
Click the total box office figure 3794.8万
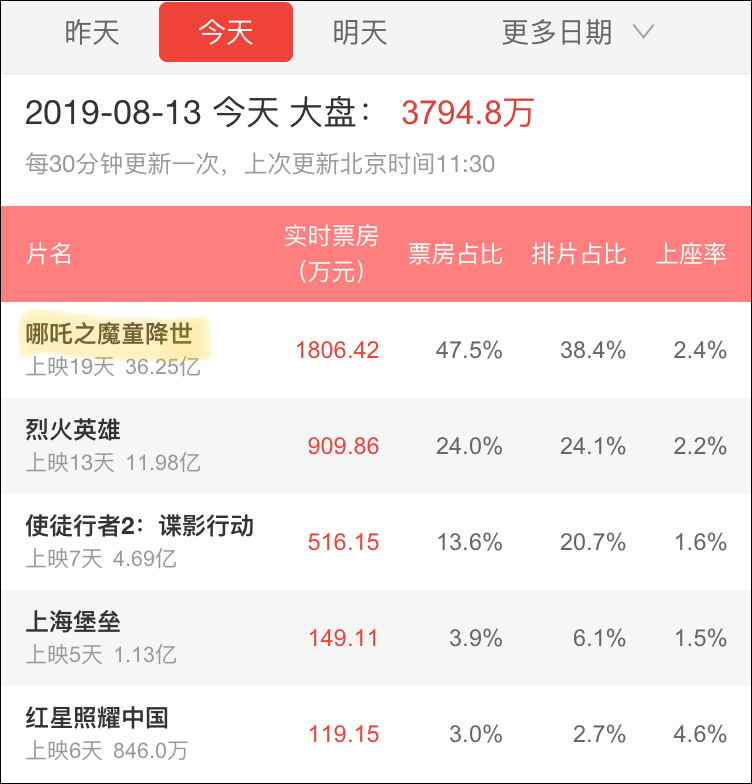[x=466, y=114]
